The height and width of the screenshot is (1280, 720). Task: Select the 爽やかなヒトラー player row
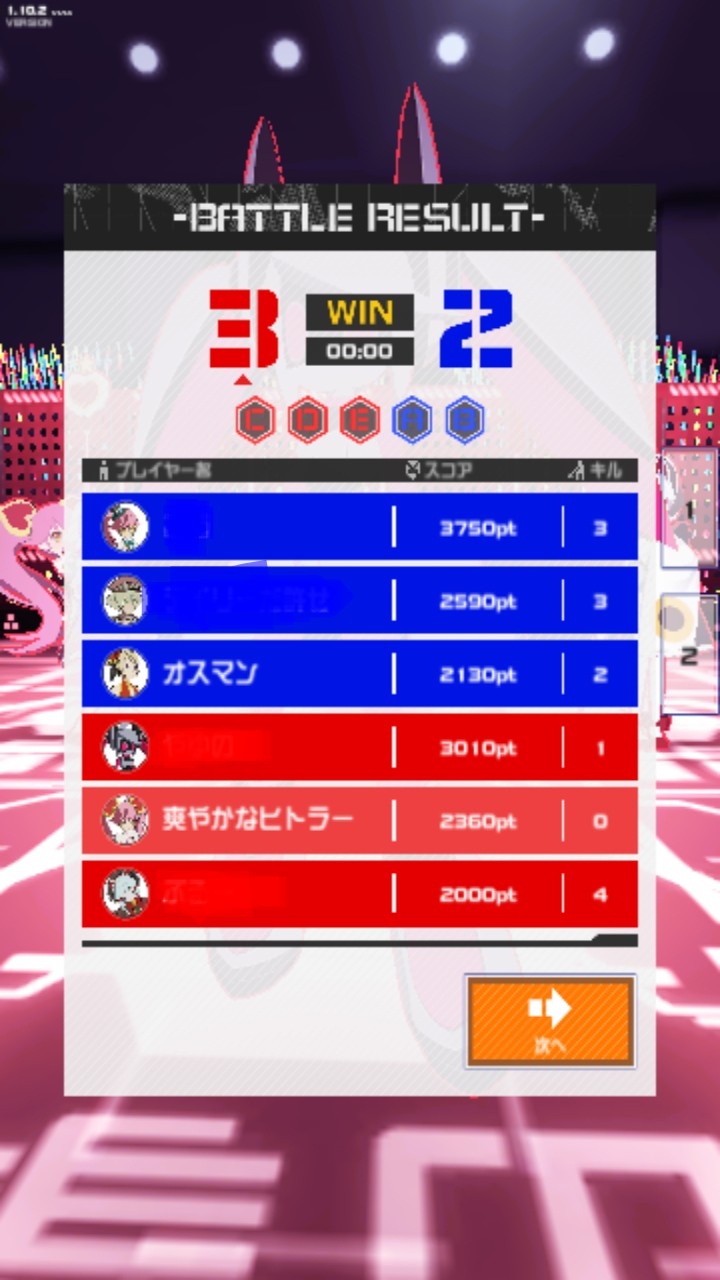pos(360,821)
